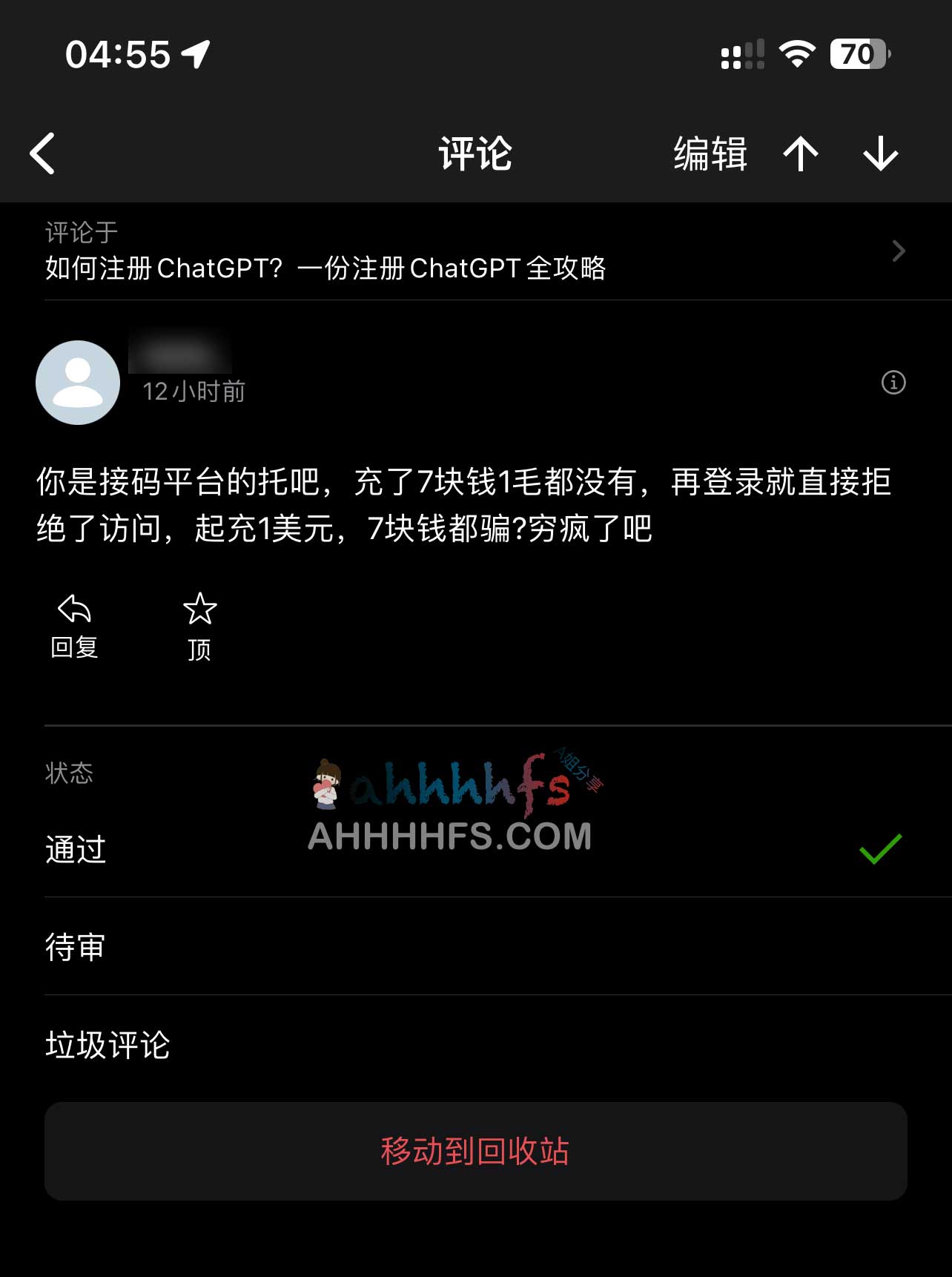Tap the battery indicator showing 70
This screenshot has height=1277, width=952.
pyautogui.click(x=858, y=53)
